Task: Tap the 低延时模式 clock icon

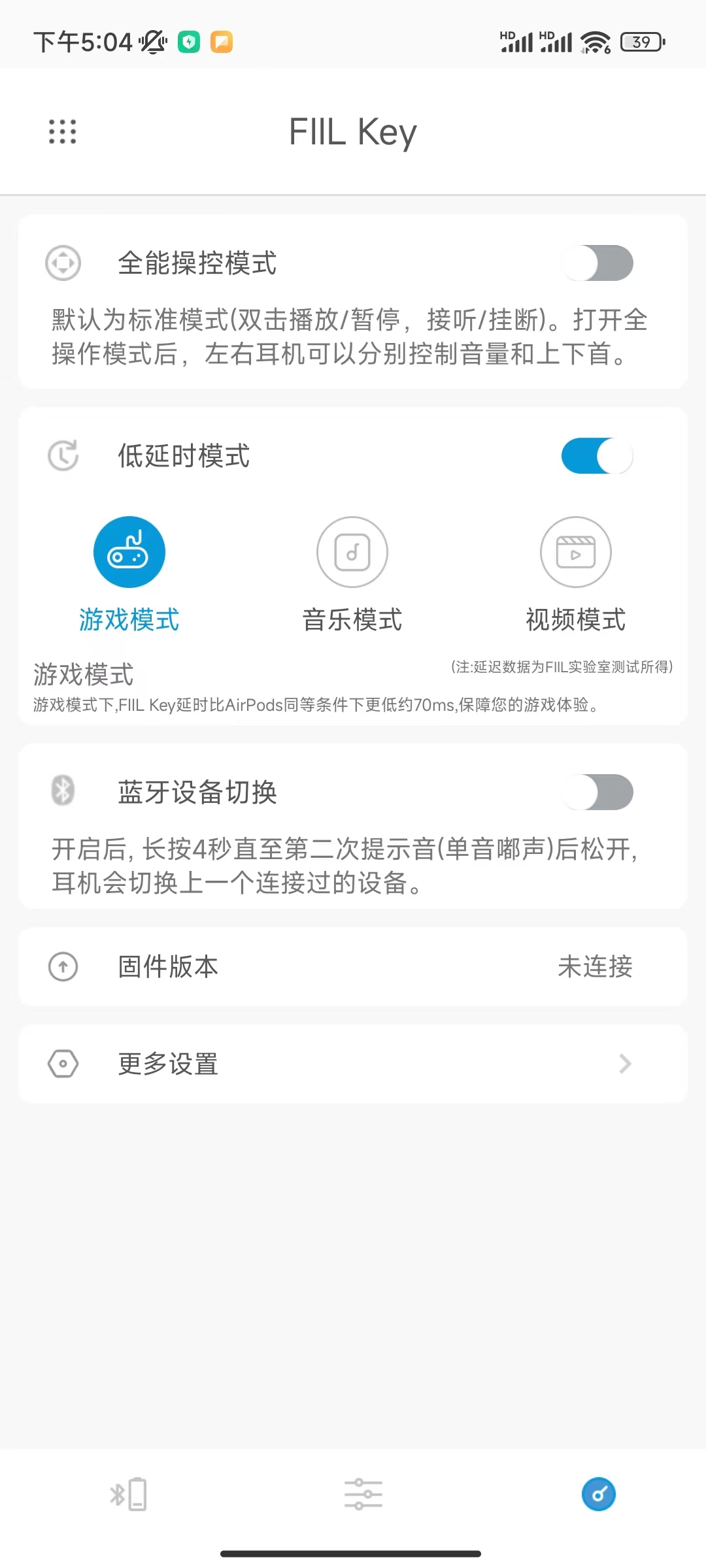Action: [x=62, y=455]
